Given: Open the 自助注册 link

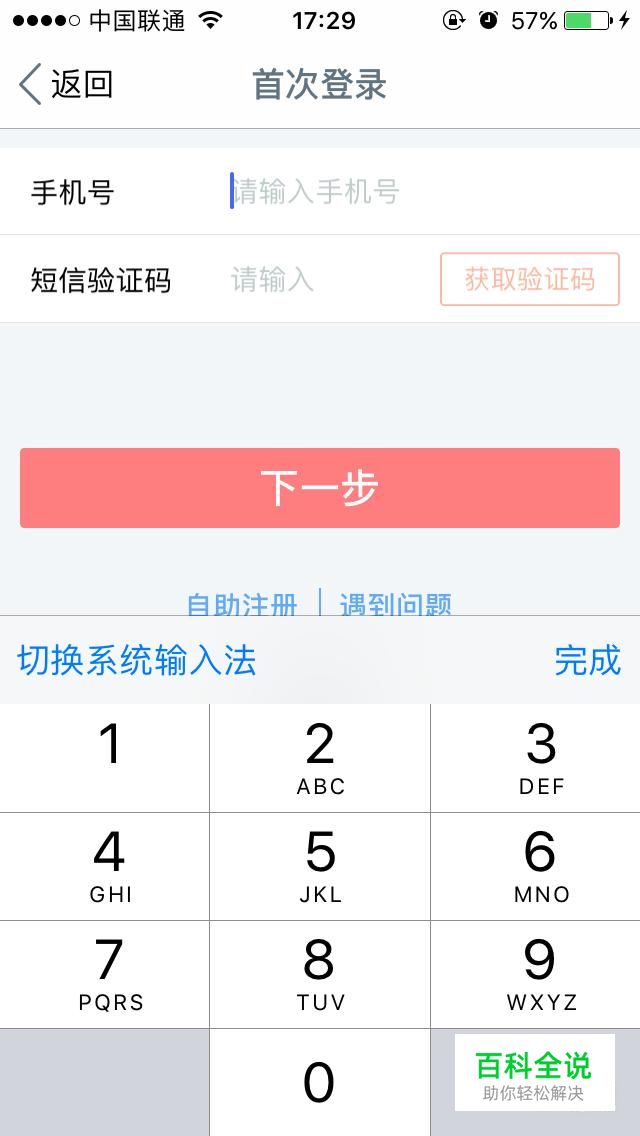Looking at the screenshot, I should coord(242,603).
